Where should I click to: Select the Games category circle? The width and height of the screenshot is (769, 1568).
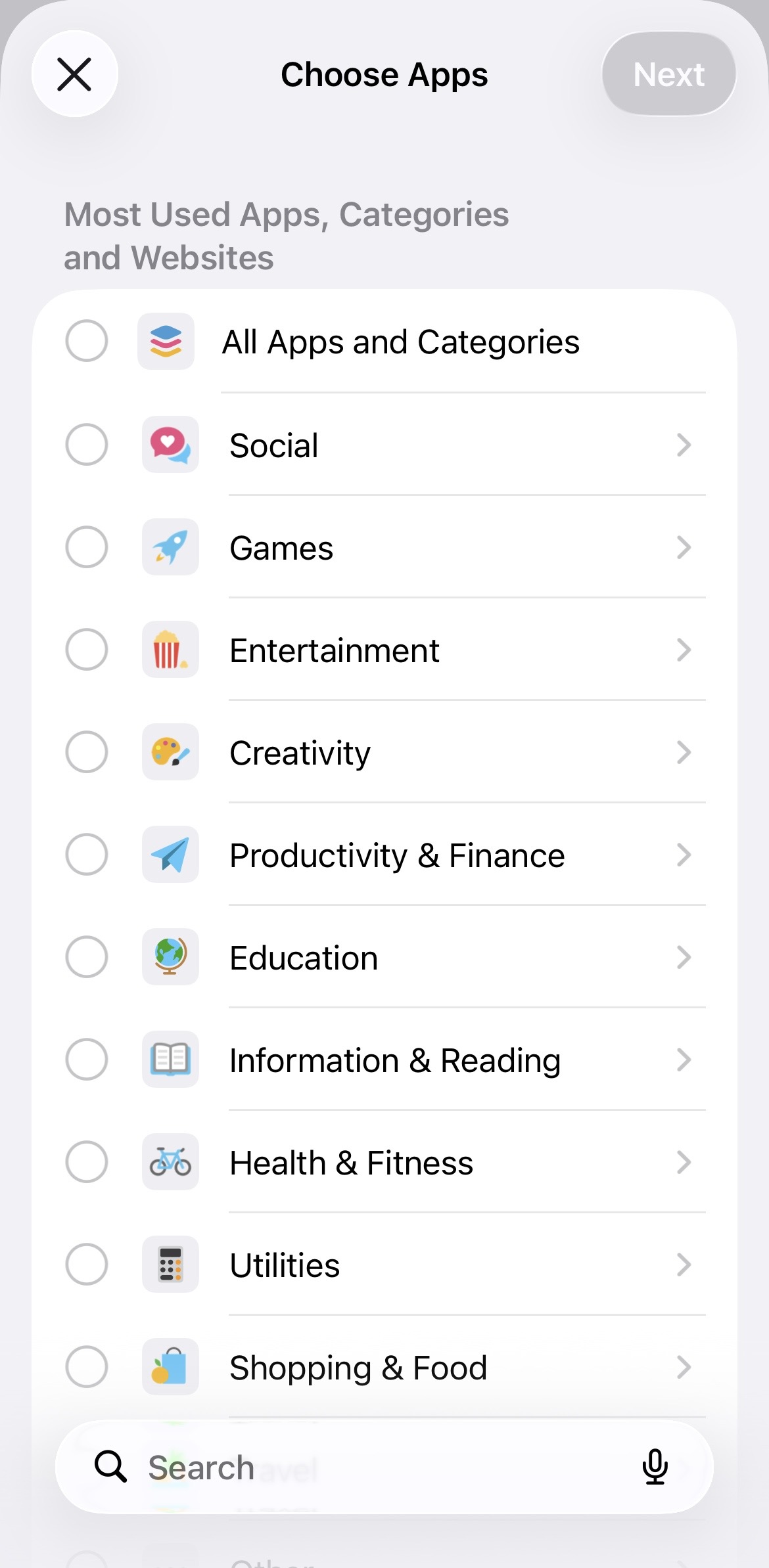click(x=87, y=547)
